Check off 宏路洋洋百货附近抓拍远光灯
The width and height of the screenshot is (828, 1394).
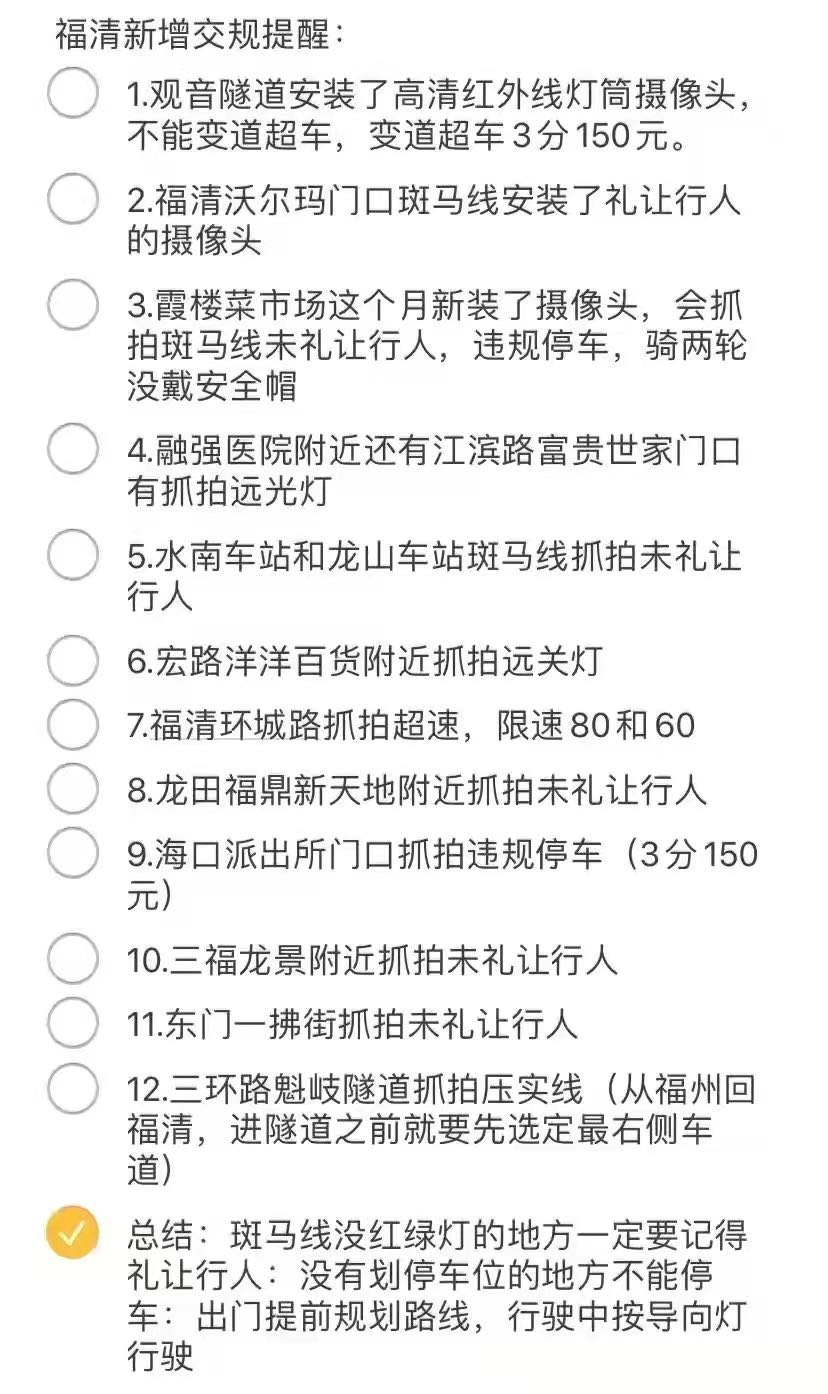pyautogui.click(x=73, y=659)
